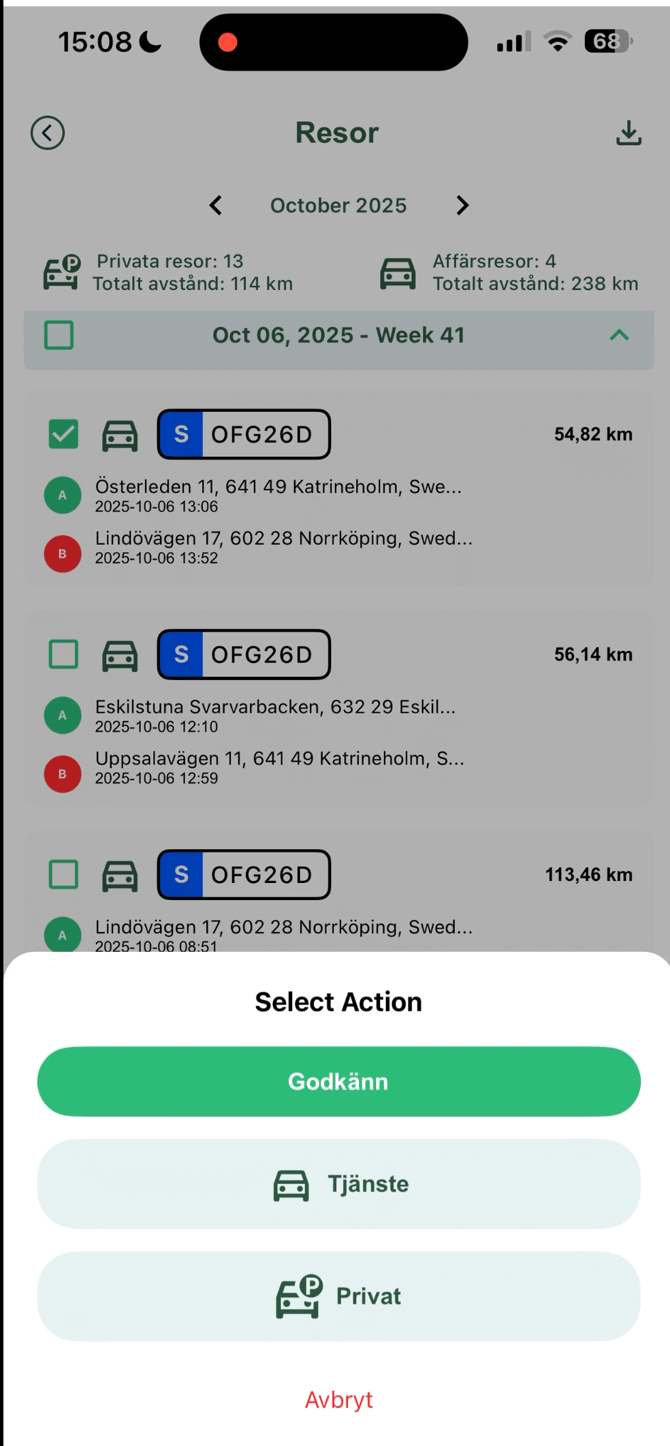
Task: Select the Tjänste trip option
Action: (x=338, y=1184)
